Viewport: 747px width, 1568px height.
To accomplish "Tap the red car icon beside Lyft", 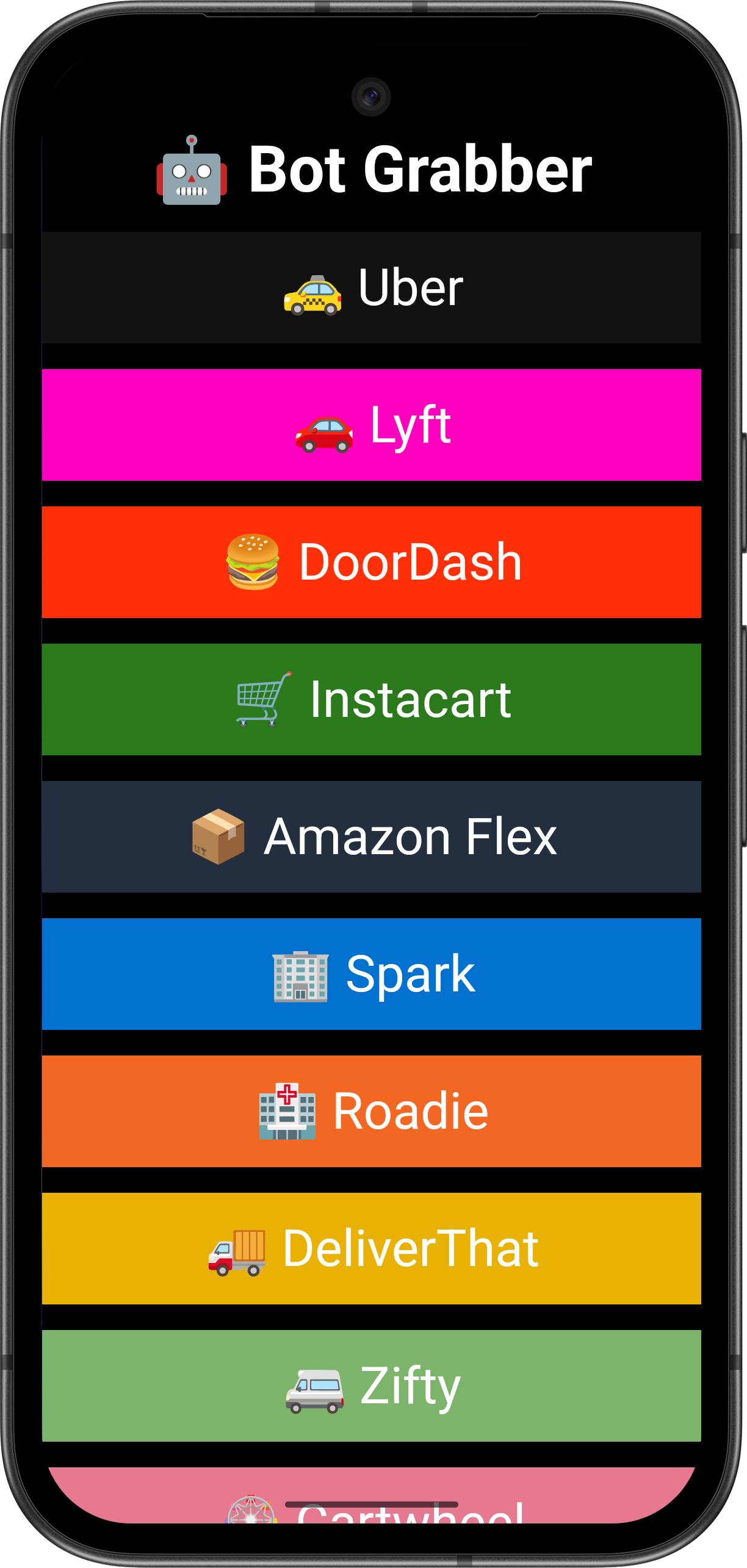I will point(323,428).
